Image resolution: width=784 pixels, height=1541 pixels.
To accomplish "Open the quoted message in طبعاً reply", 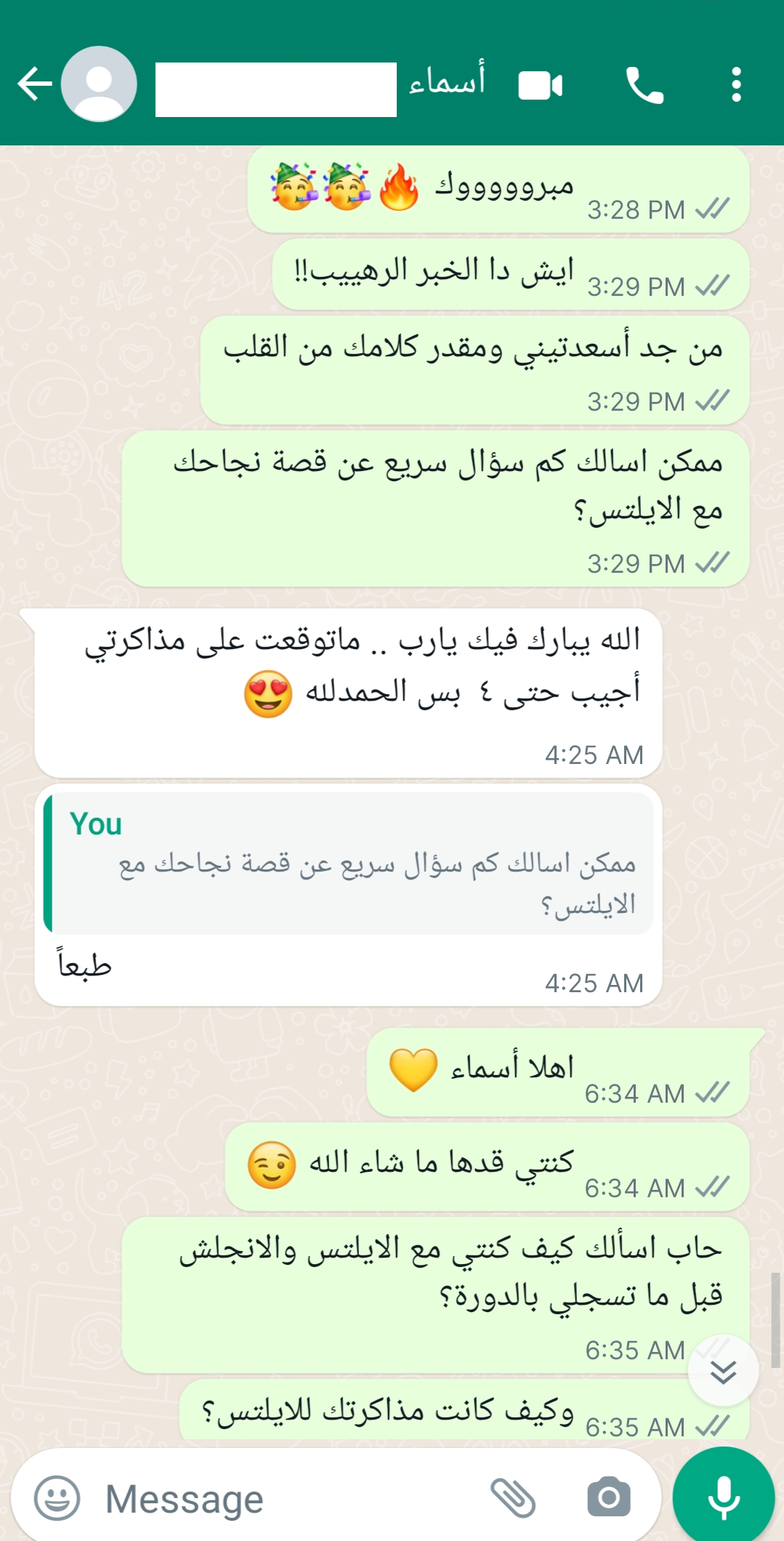I will pyautogui.click(x=349, y=864).
